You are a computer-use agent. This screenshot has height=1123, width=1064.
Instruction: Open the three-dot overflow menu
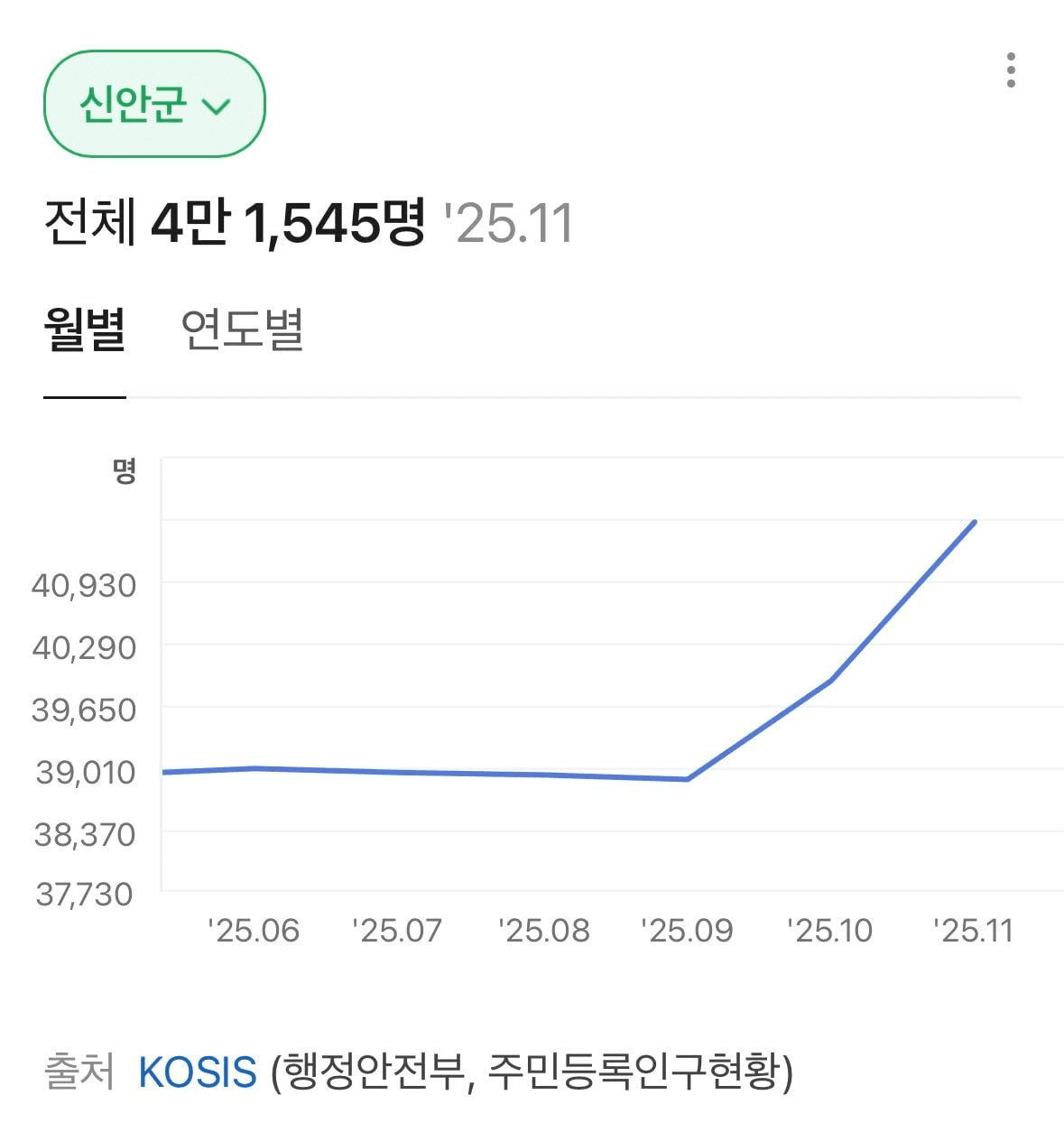click(1011, 70)
